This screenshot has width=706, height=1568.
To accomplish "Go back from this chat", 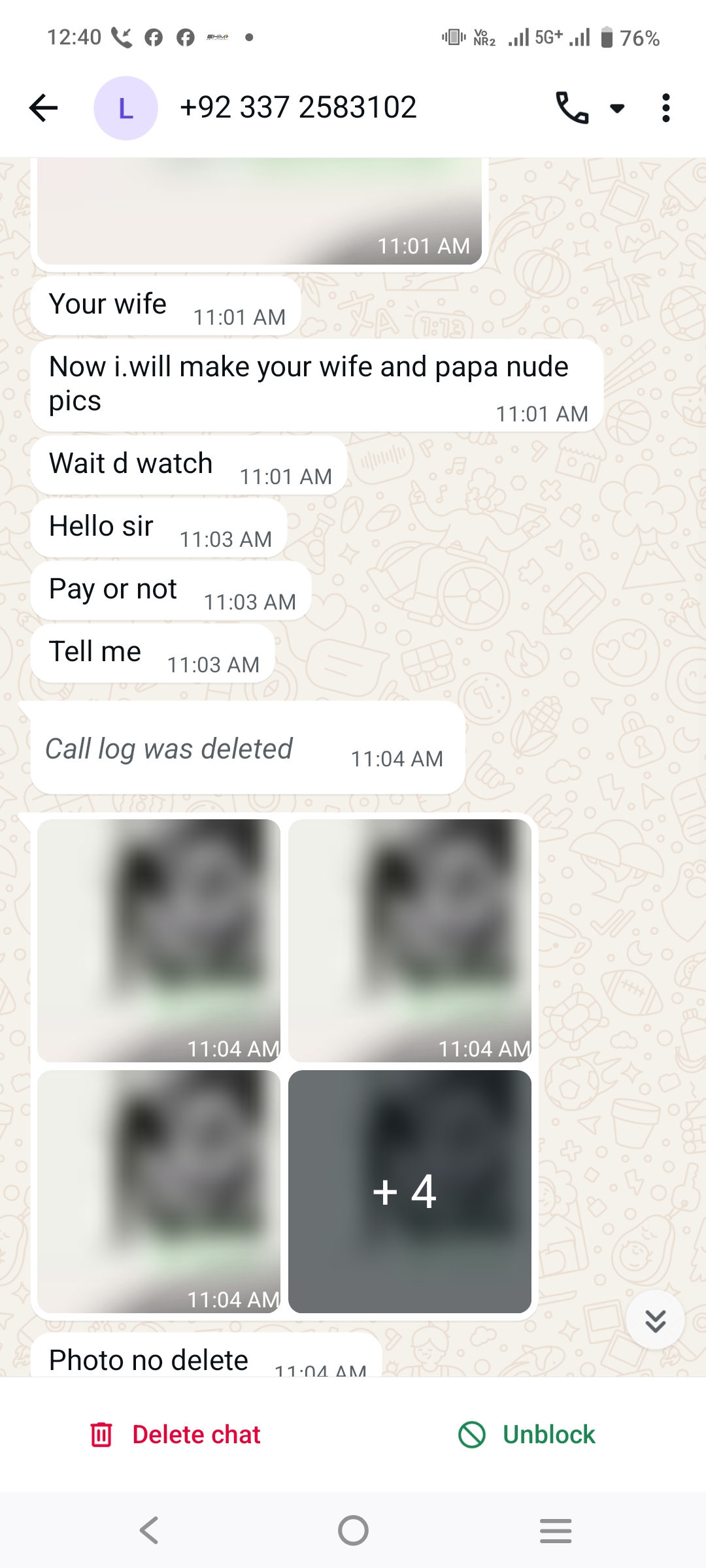I will point(44,108).
